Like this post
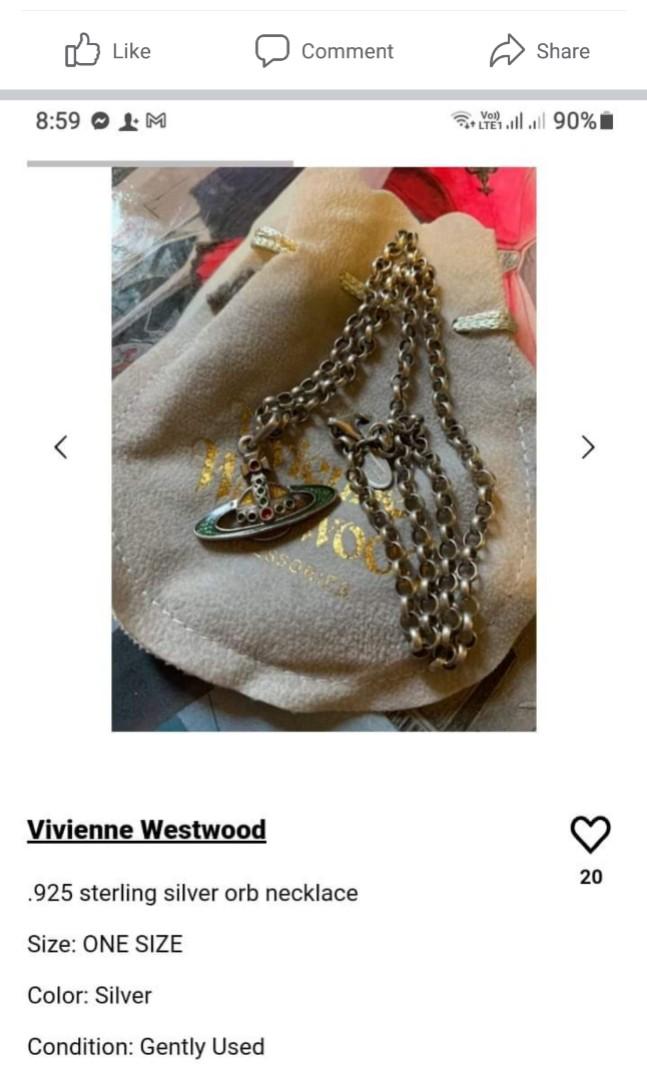 coord(107,51)
